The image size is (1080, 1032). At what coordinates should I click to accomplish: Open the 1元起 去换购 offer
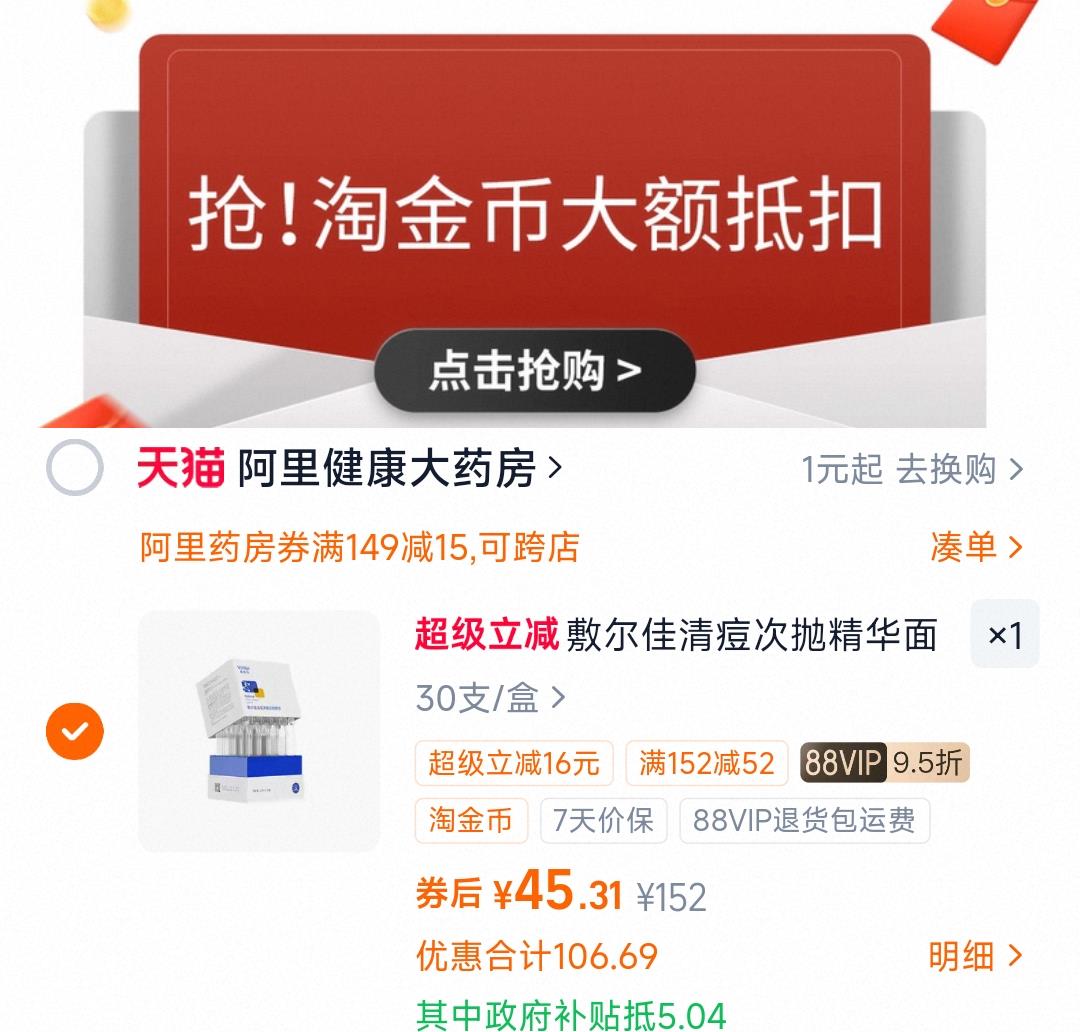pos(912,468)
